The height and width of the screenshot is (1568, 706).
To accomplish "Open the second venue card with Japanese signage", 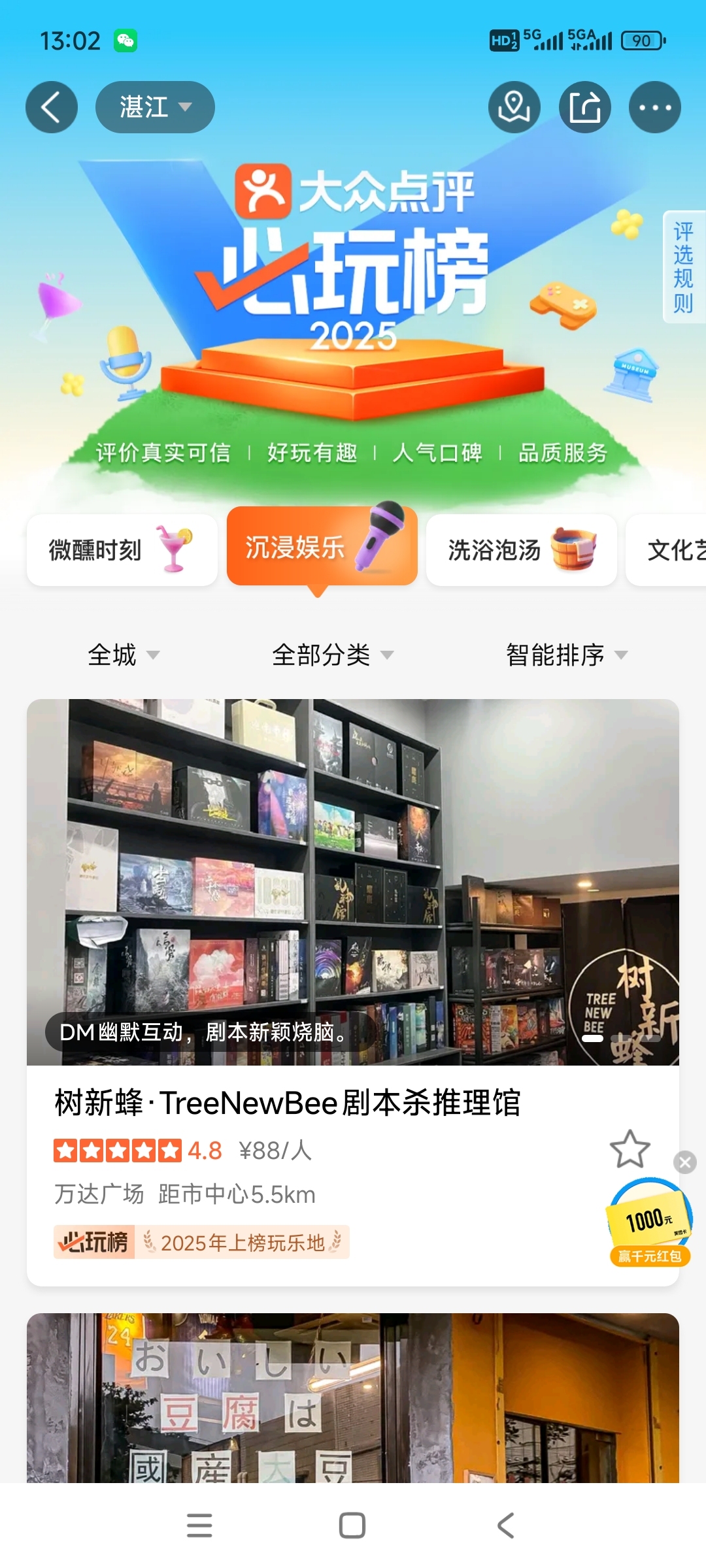I will pos(353,1398).
